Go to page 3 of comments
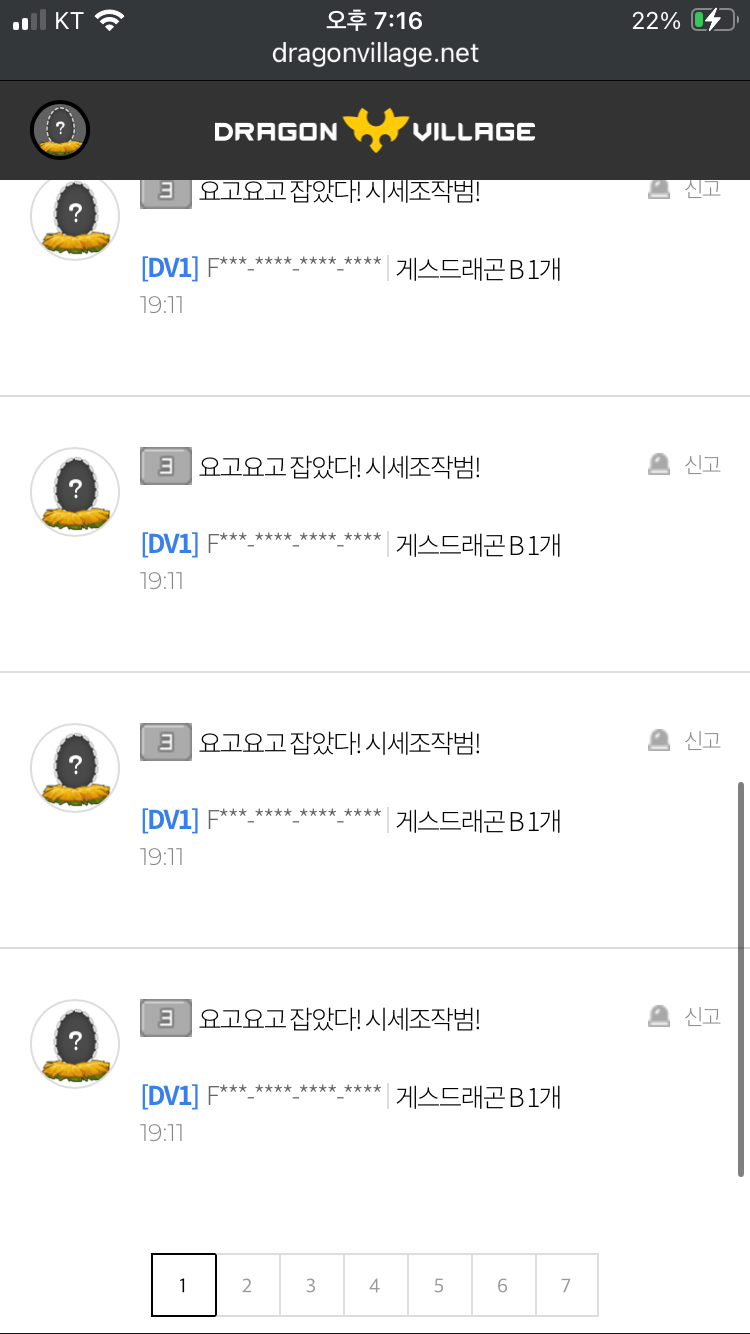This screenshot has width=750, height=1334. 311,1285
